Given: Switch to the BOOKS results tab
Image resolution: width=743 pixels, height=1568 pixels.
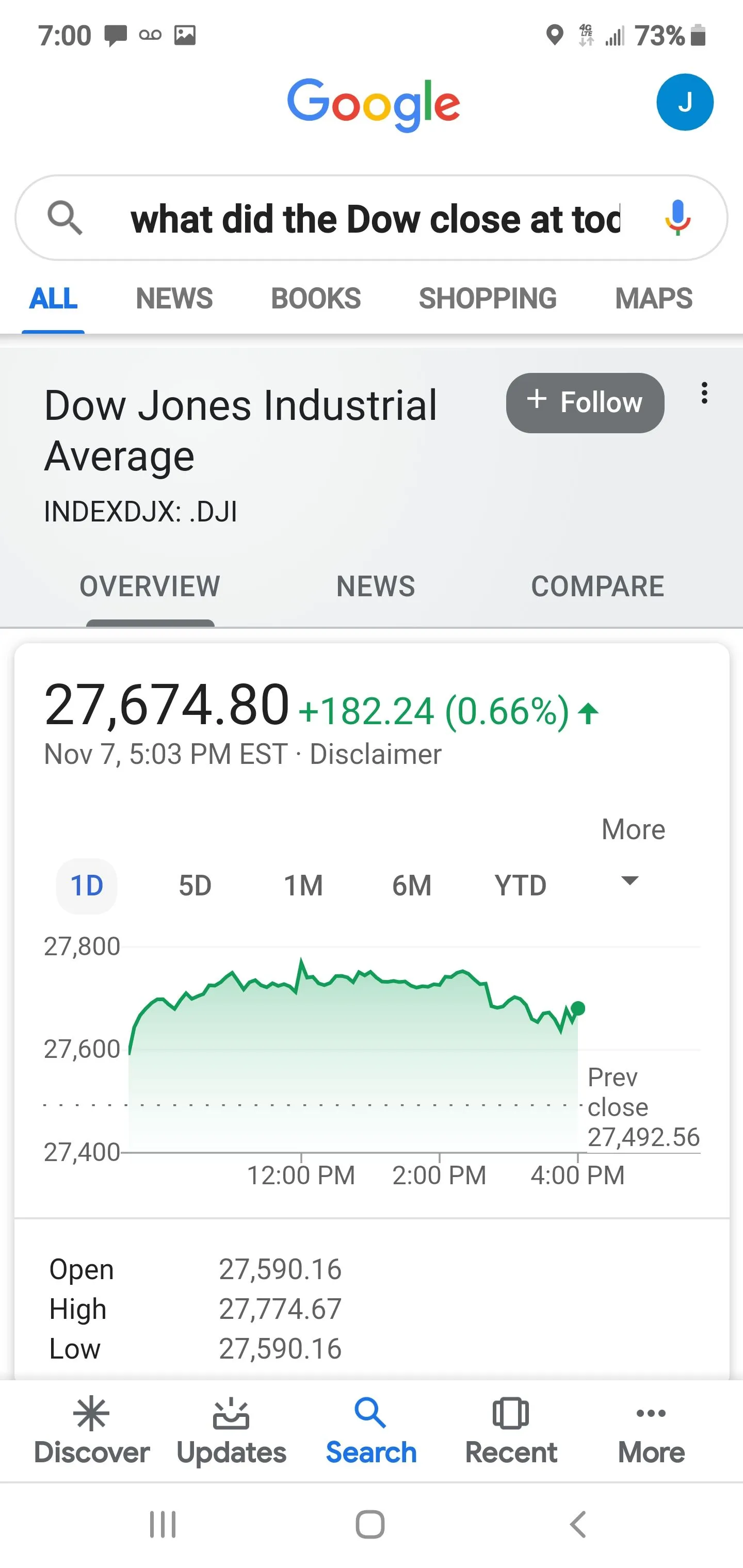Looking at the screenshot, I should click(x=315, y=298).
